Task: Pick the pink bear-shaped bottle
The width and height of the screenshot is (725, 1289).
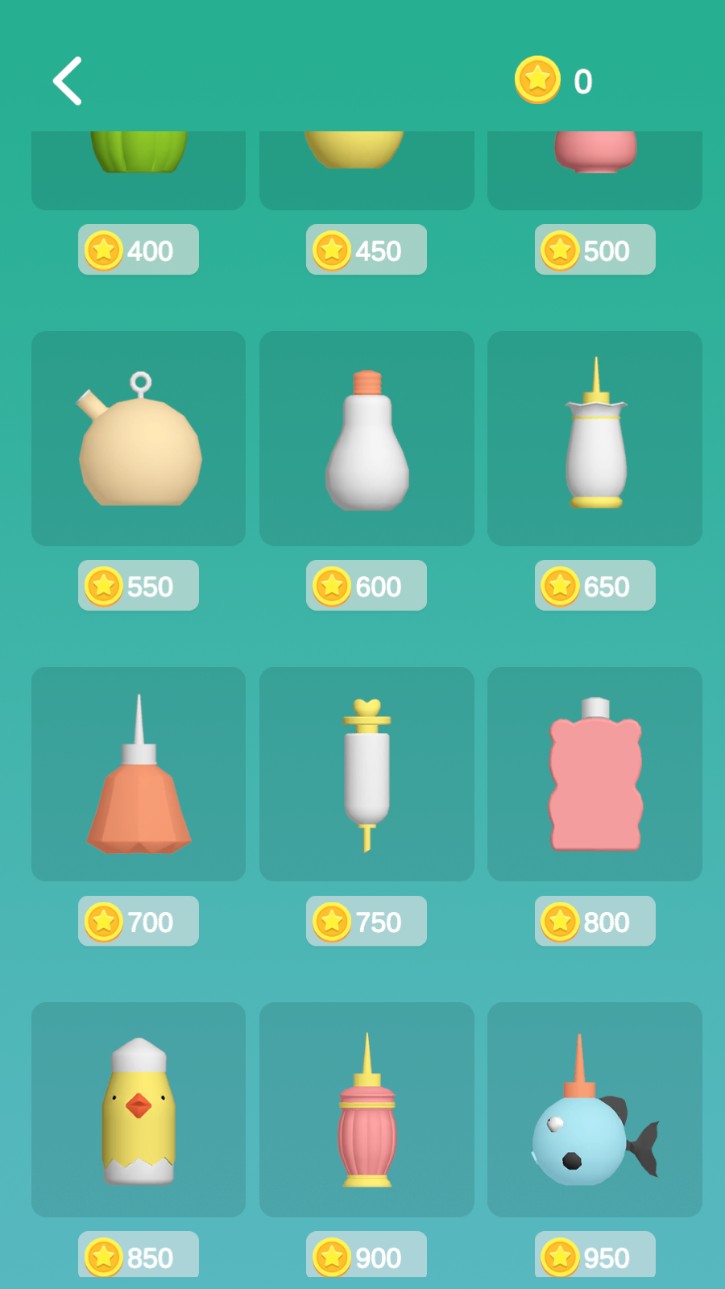Action: tap(595, 774)
